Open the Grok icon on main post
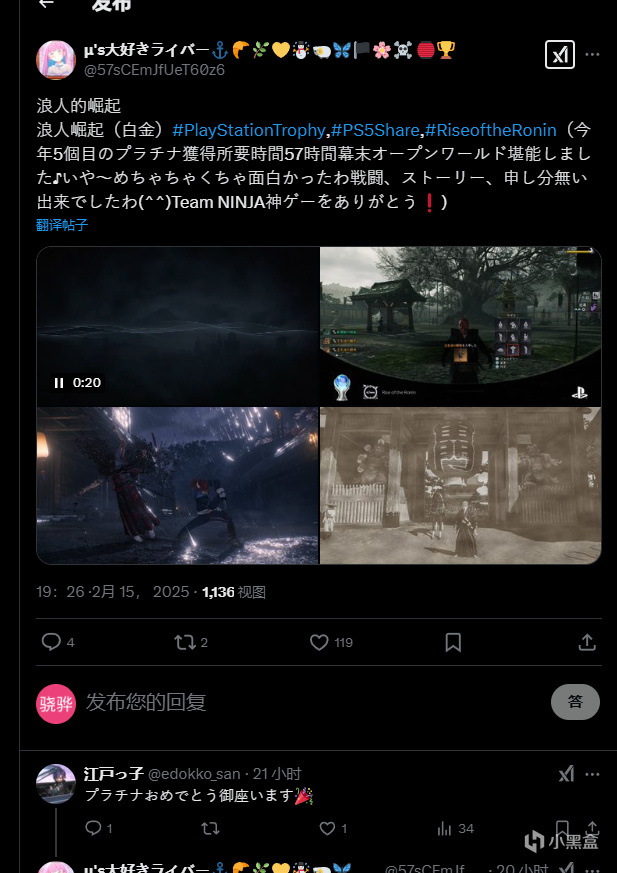The image size is (617, 873). [559, 56]
